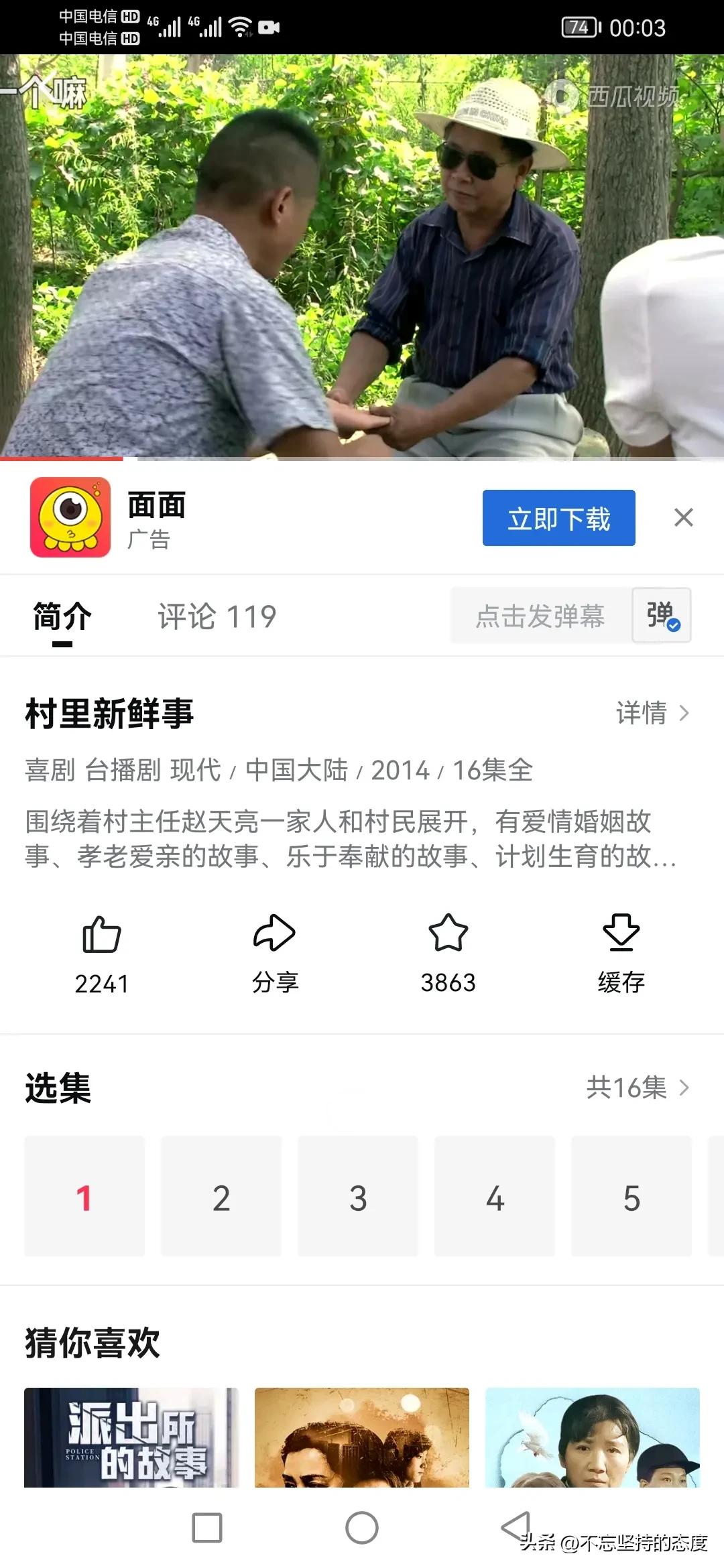This screenshot has height=1568, width=724.
Task: Dismiss the 面面 ad banner
Action: (683, 517)
